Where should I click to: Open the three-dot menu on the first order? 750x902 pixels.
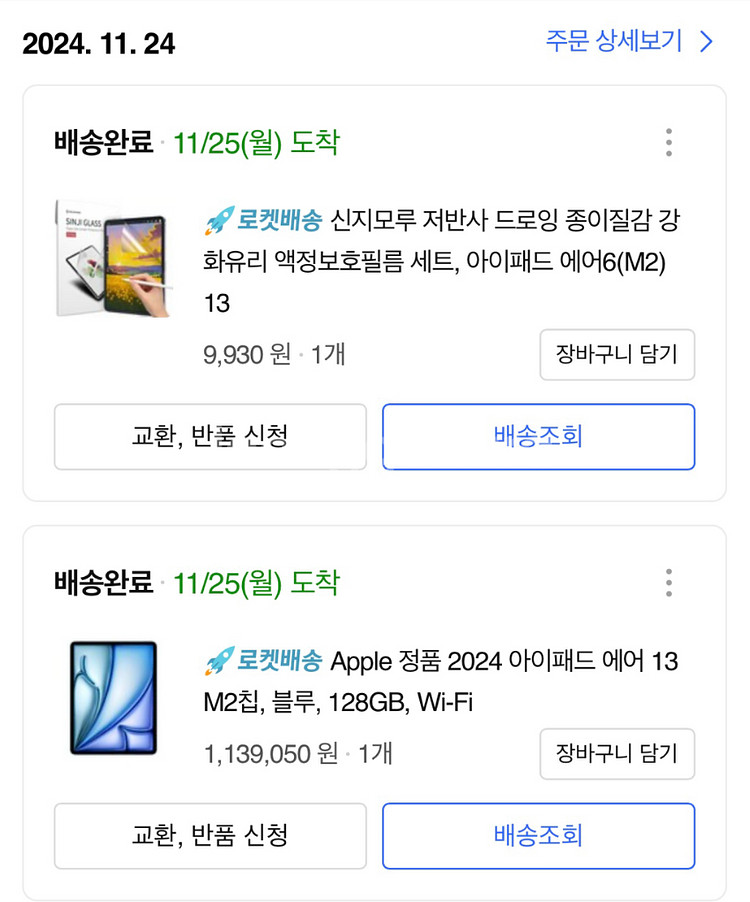point(668,143)
